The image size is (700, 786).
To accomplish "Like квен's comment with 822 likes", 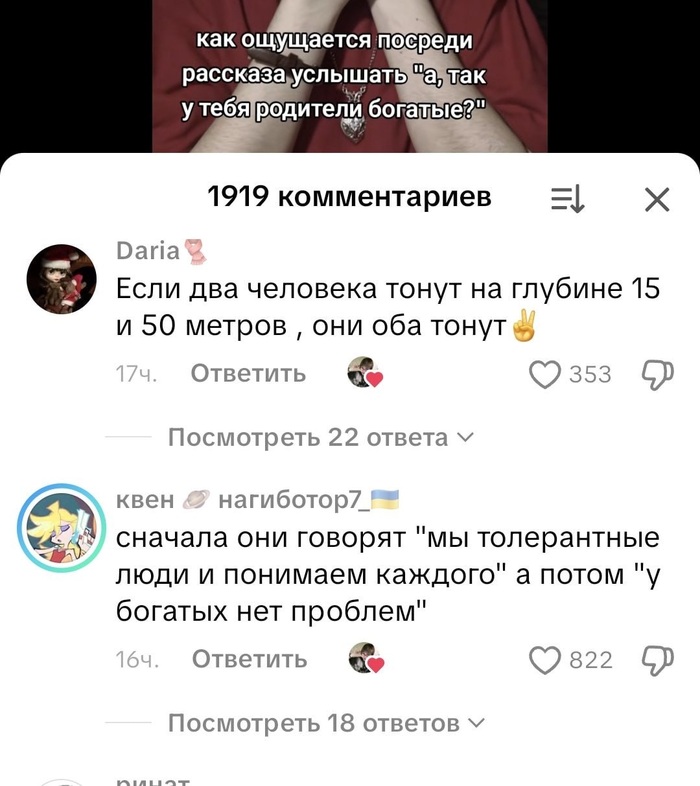I will point(545,659).
